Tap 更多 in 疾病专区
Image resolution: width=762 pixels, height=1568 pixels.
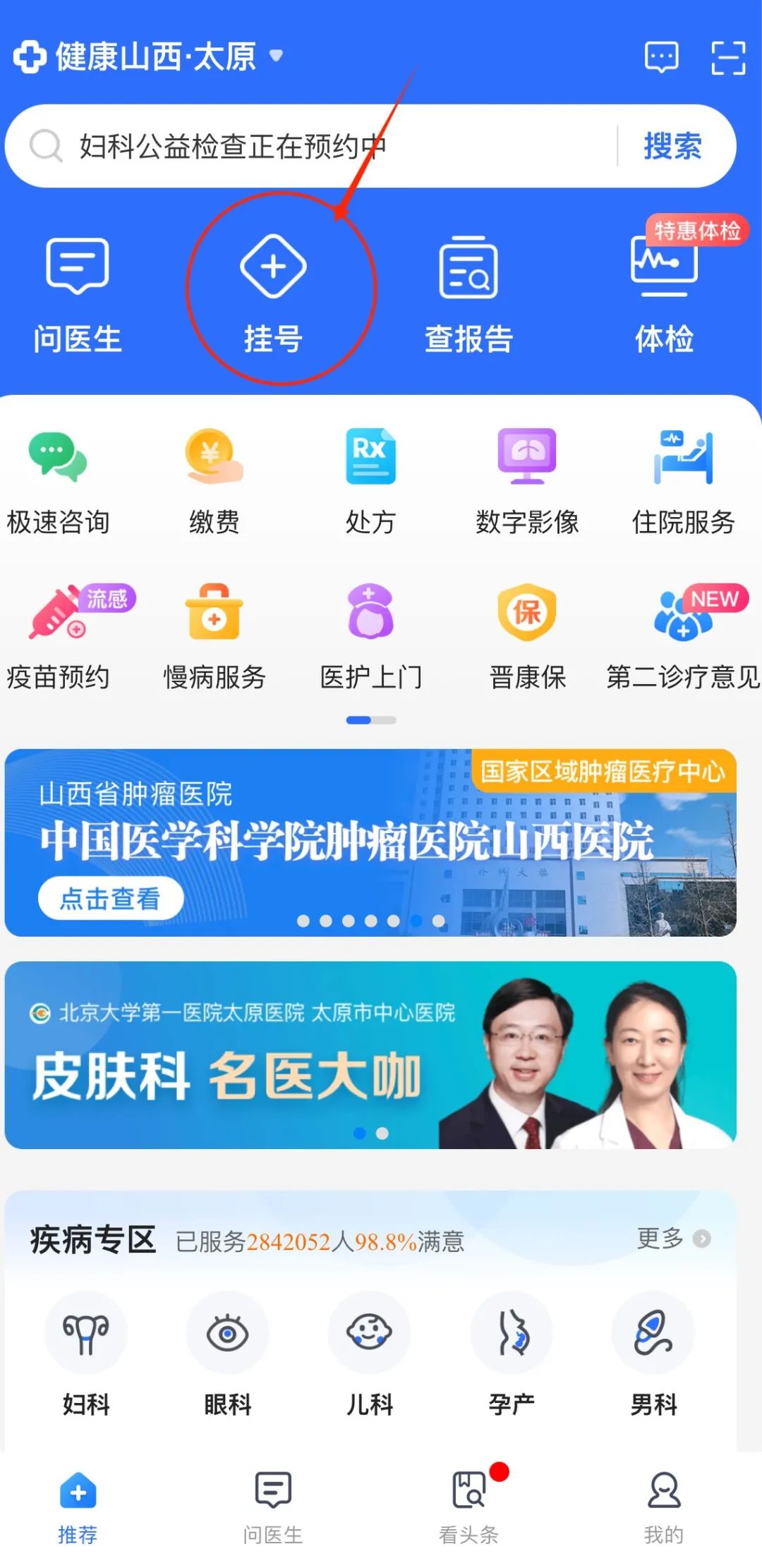pyautogui.click(x=672, y=1238)
